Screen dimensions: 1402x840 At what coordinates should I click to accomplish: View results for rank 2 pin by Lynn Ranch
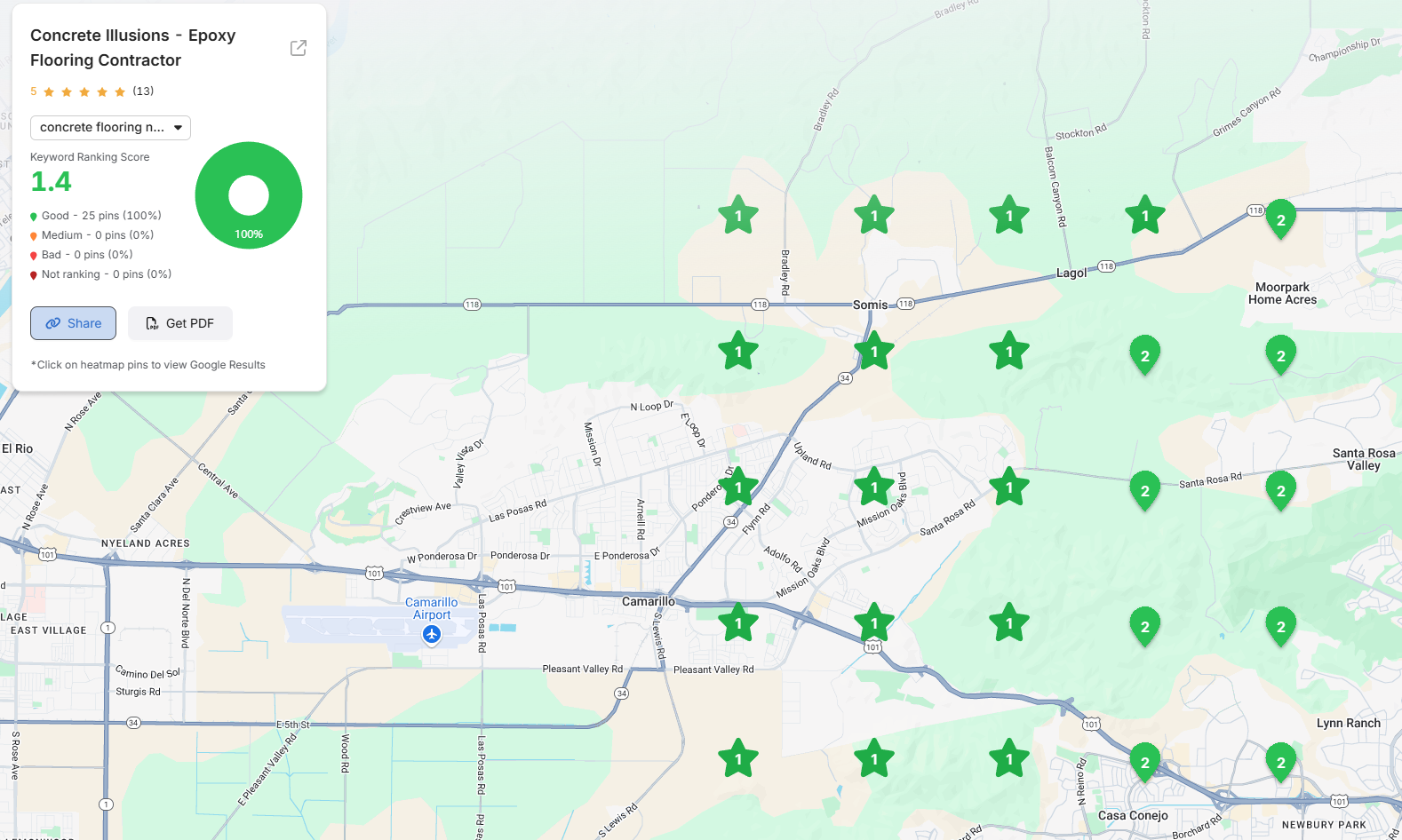(1280, 762)
